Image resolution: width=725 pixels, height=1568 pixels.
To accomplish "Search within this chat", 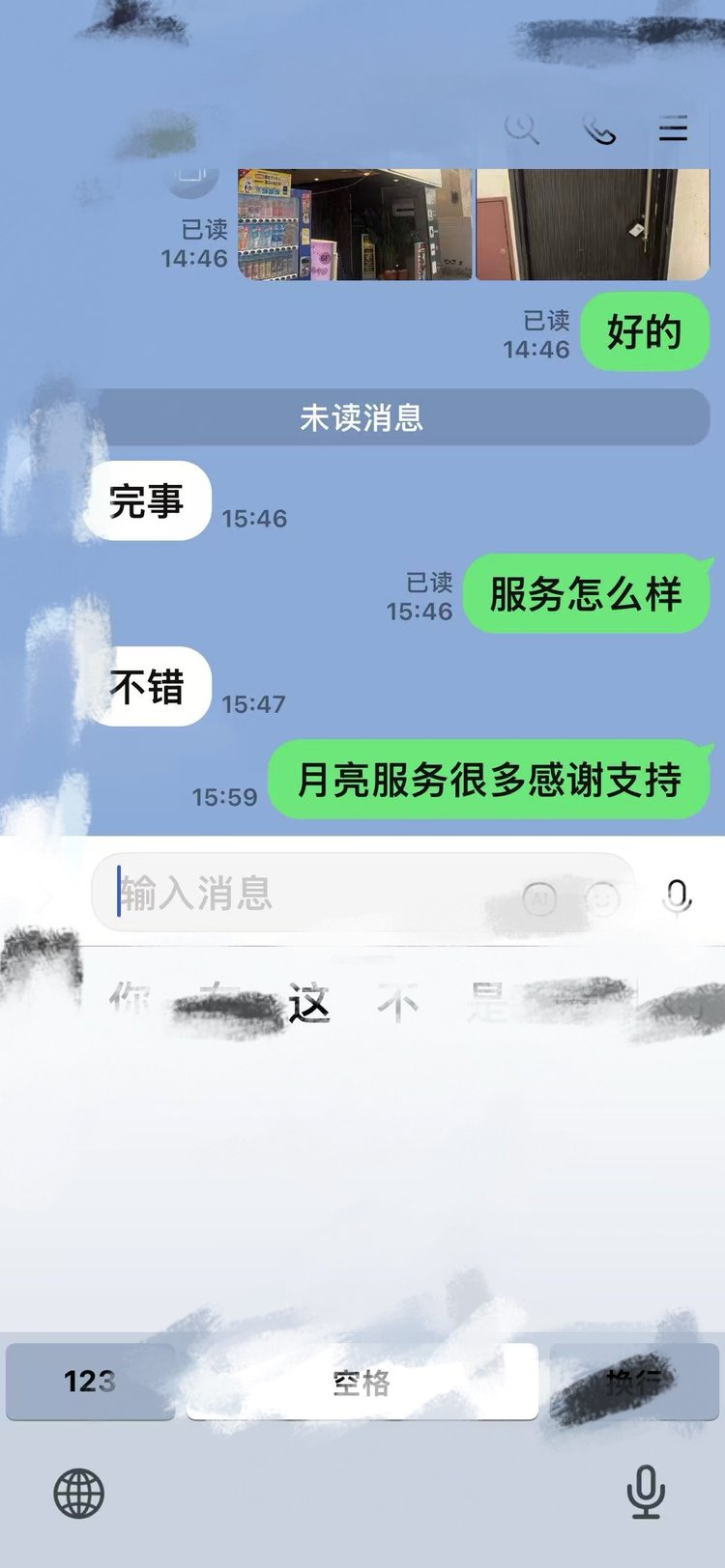I will point(522,128).
